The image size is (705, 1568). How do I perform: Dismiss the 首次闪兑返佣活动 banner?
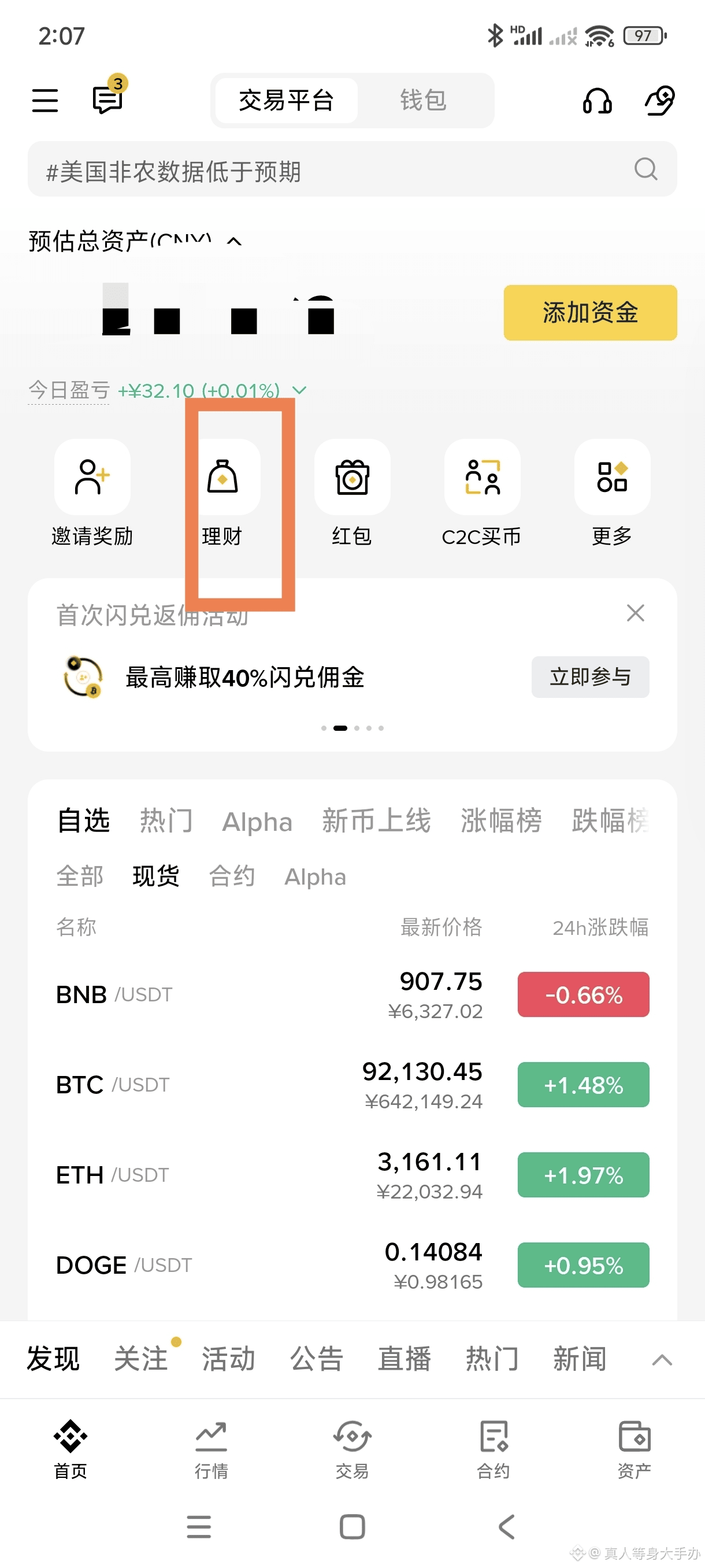pos(635,613)
